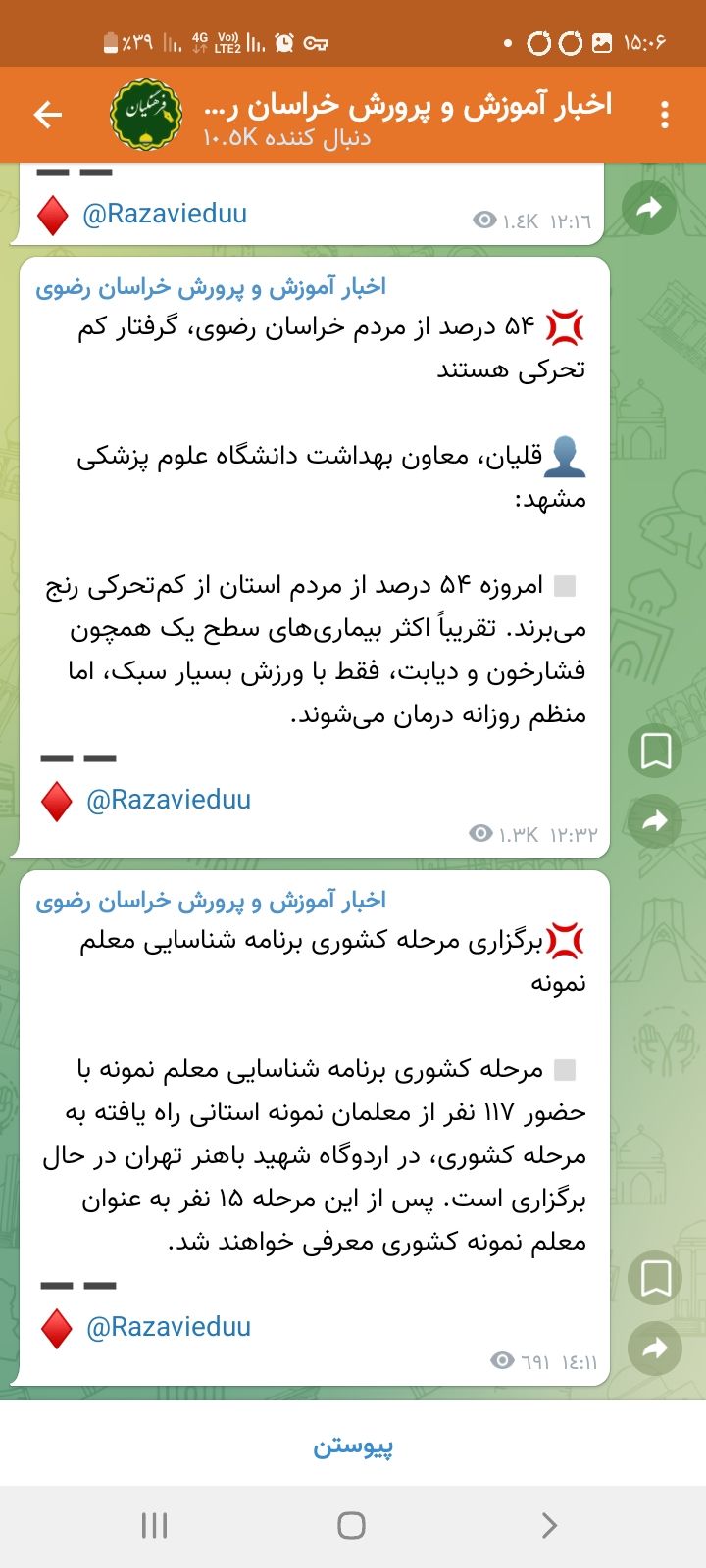Share the post about ۵۴ درصد کم تحرکی
Screen dimensions: 706x1568
pyautogui.click(x=654, y=820)
